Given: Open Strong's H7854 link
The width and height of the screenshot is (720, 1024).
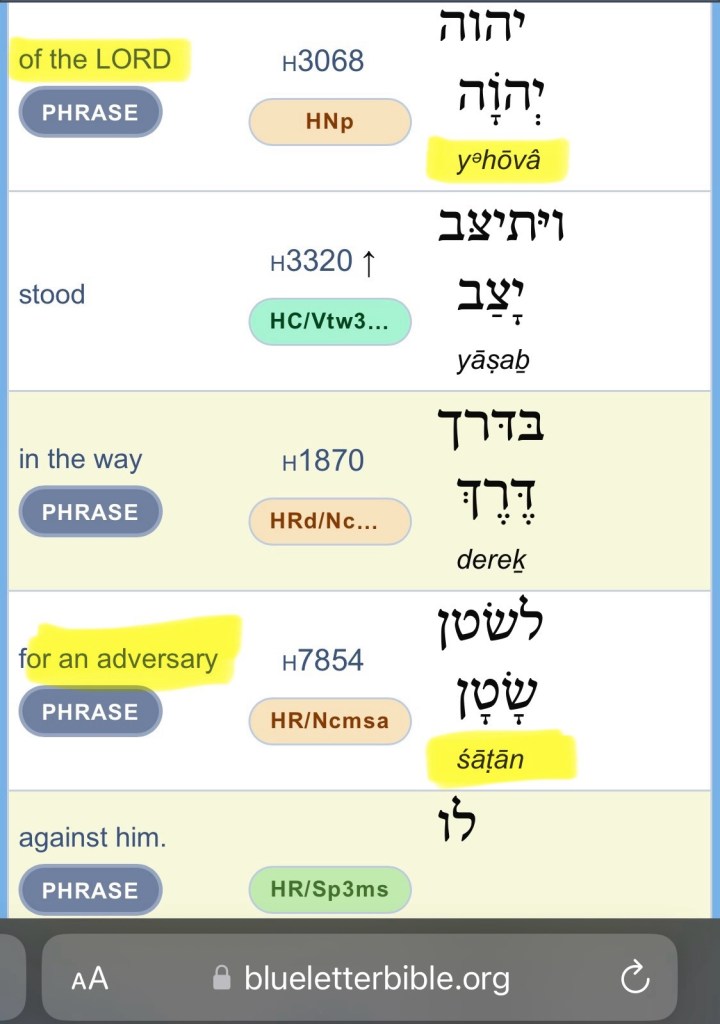Looking at the screenshot, I should 323,661.
